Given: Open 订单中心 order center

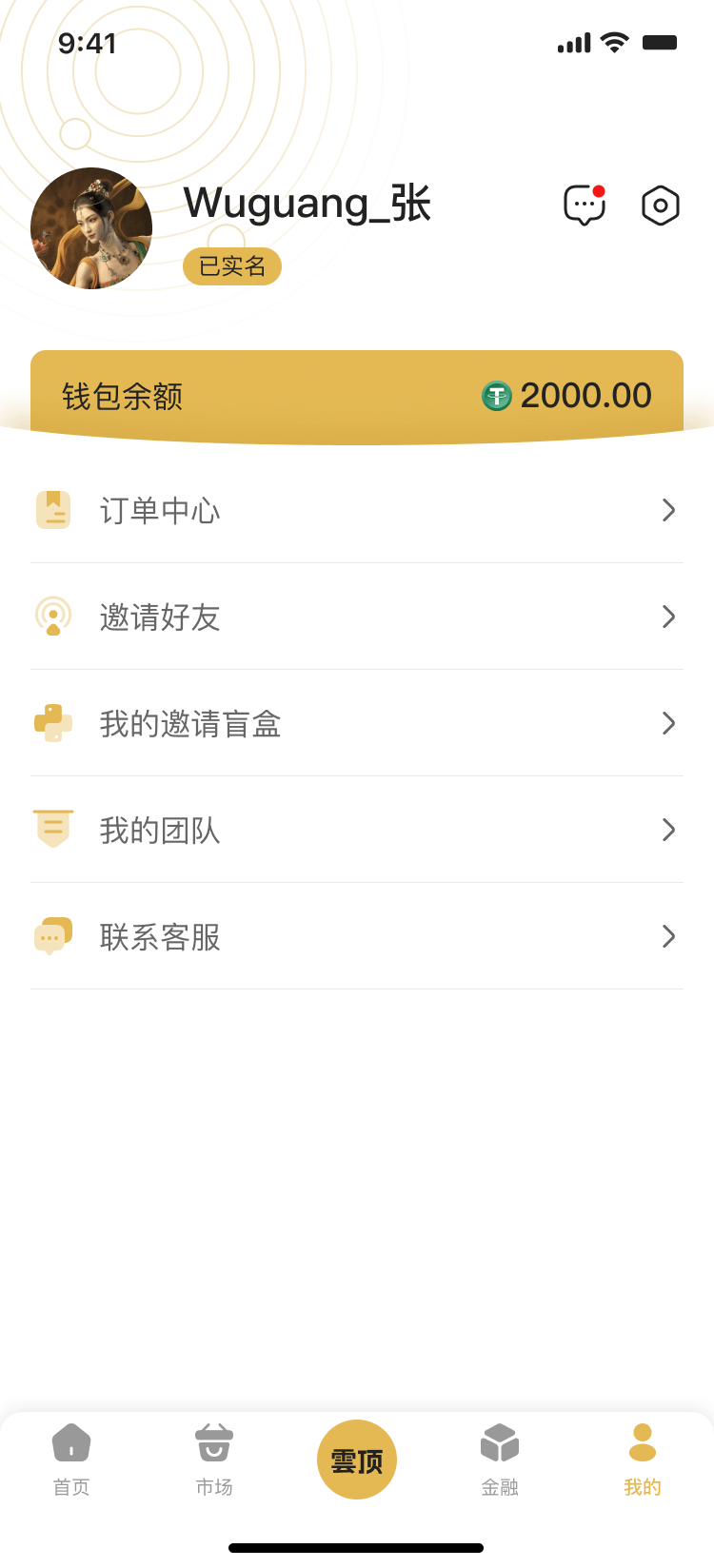Looking at the screenshot, I should point(357,511).
